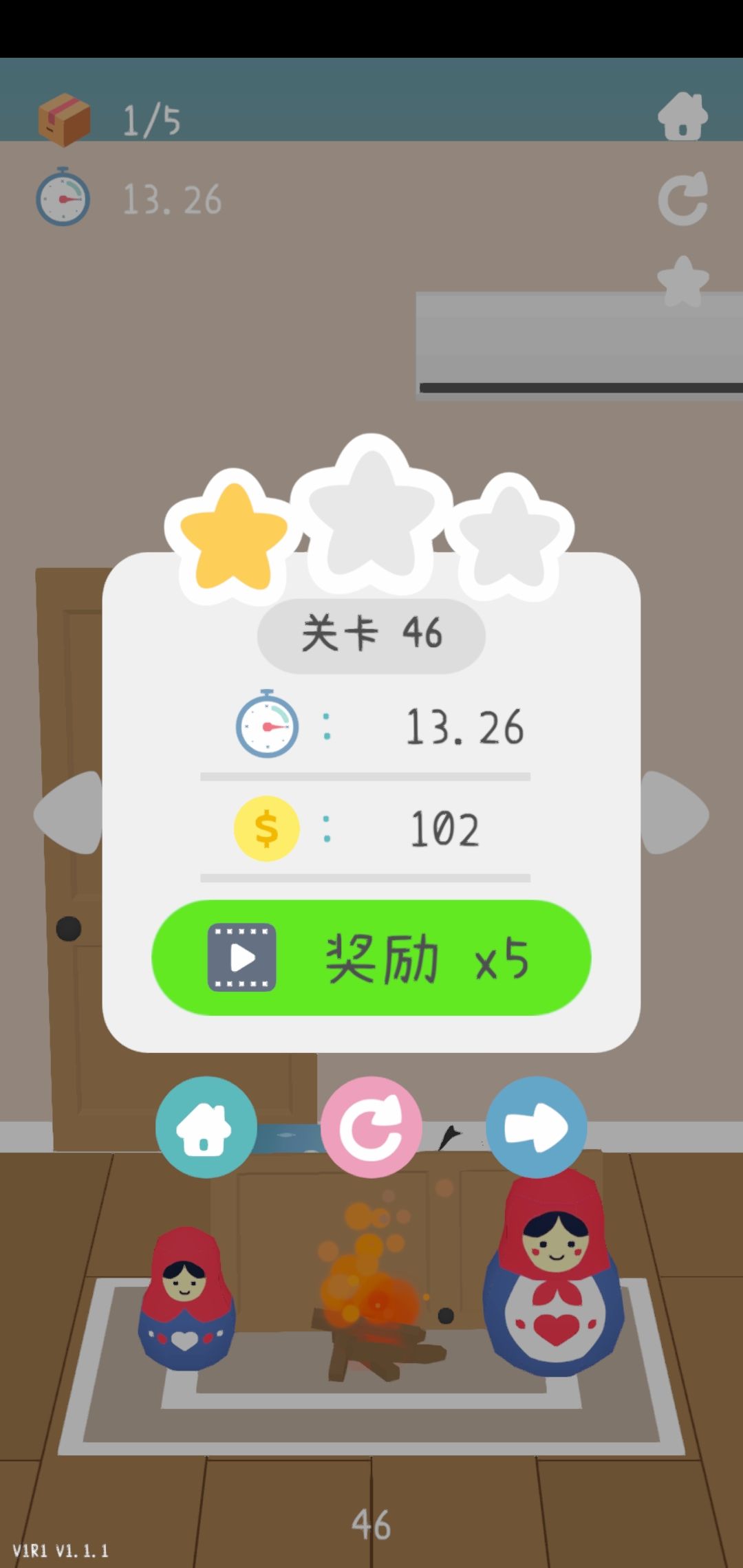Click the video player icon on the reward button
This screenshot has width=743, height=1568.
point(241,959)
